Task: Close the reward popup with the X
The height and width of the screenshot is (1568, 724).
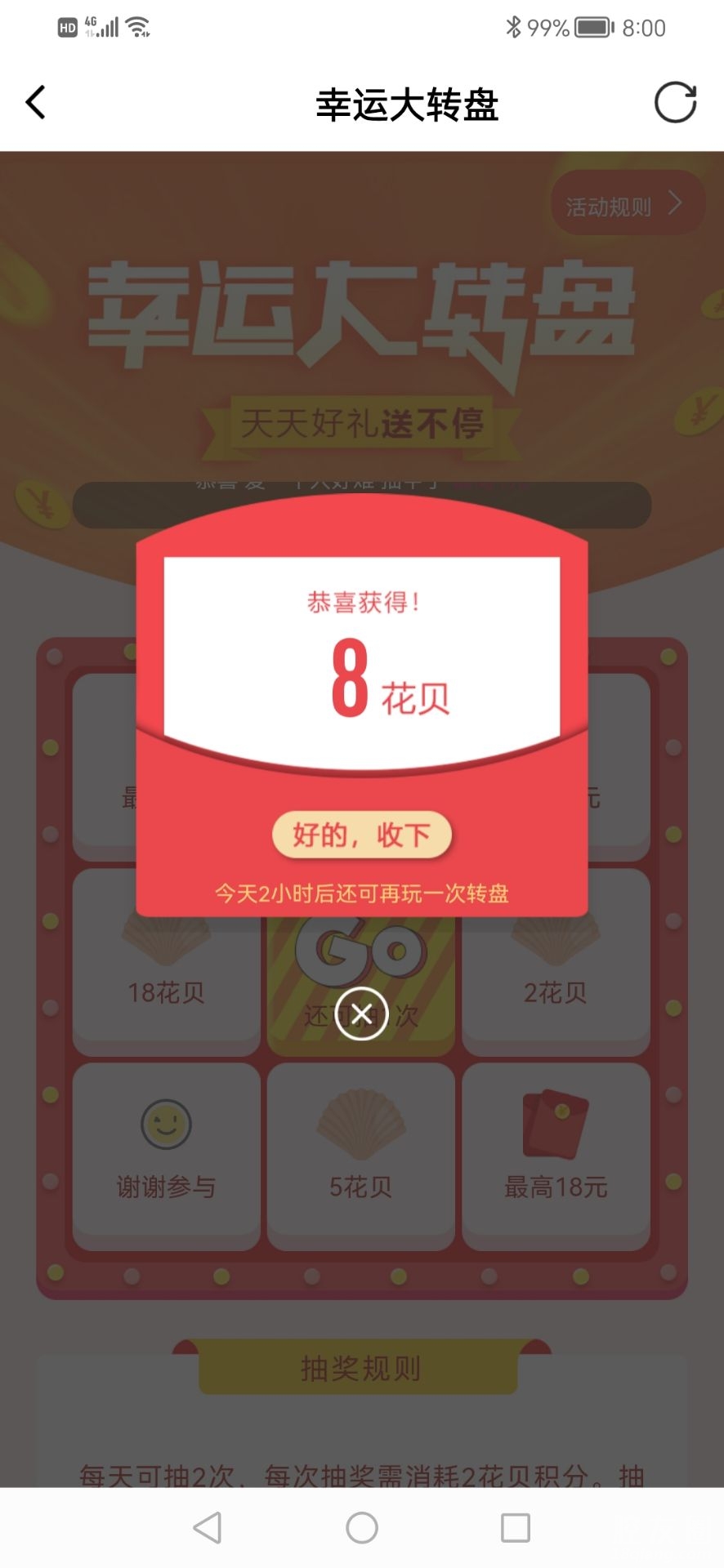Action: click(361, 1013)
